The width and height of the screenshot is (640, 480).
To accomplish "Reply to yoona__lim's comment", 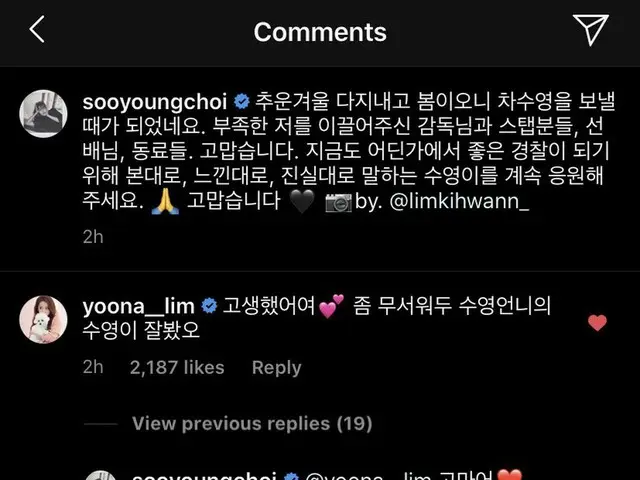I will pyautogui.click(x=276, y=368).
